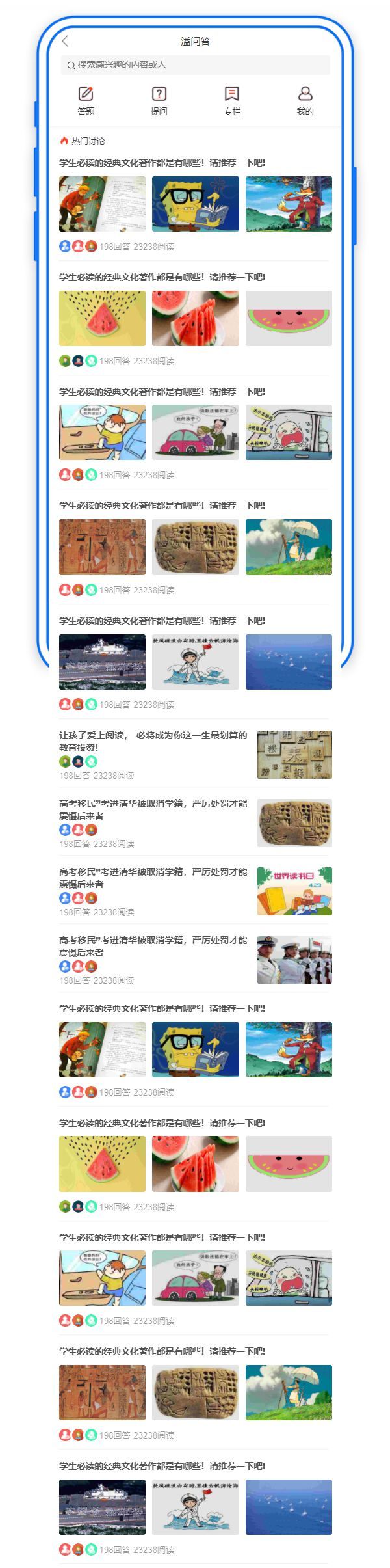The image size is (390, 1568).
Task: Switch to the 专栏 section
Action: [232, 100]
